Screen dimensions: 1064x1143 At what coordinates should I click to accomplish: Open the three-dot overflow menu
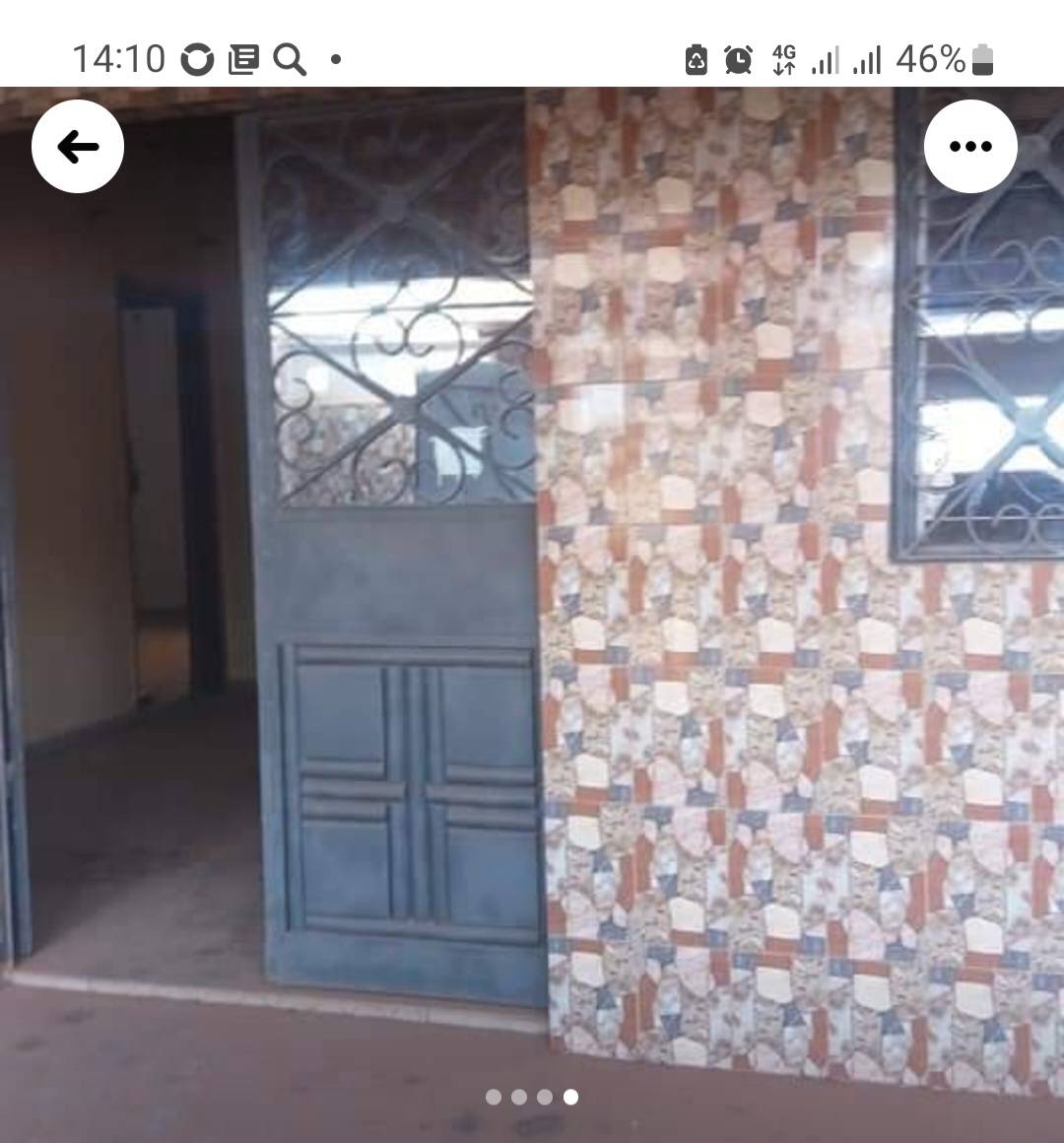pyautogui.click(x=969, y=147)
